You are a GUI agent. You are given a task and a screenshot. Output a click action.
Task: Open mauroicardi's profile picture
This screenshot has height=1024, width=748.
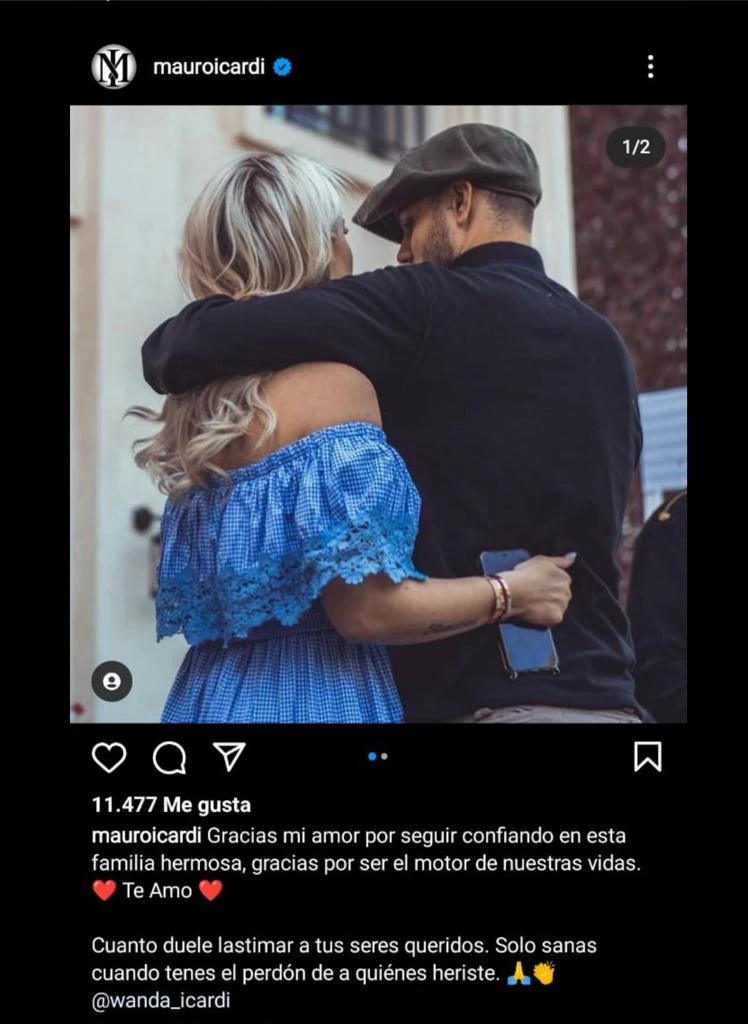pyautogui.click(x=113, y=67)
